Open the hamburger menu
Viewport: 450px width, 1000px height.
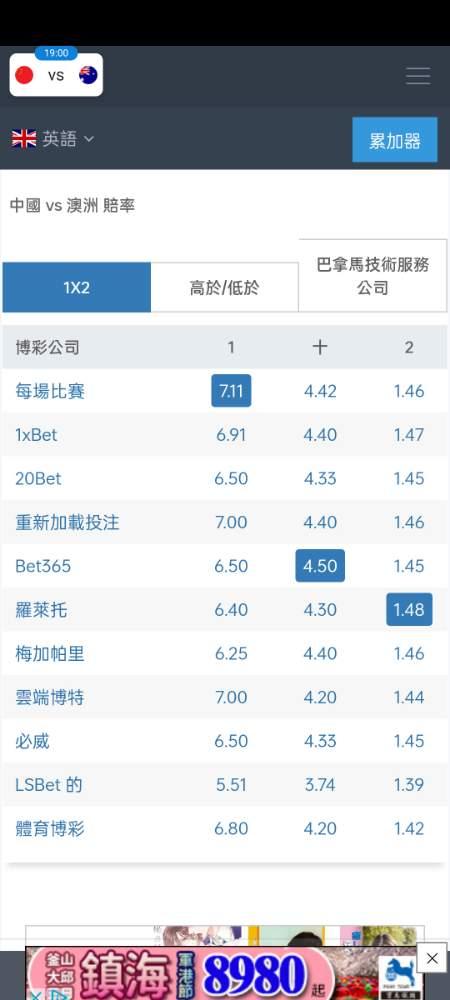418,76
